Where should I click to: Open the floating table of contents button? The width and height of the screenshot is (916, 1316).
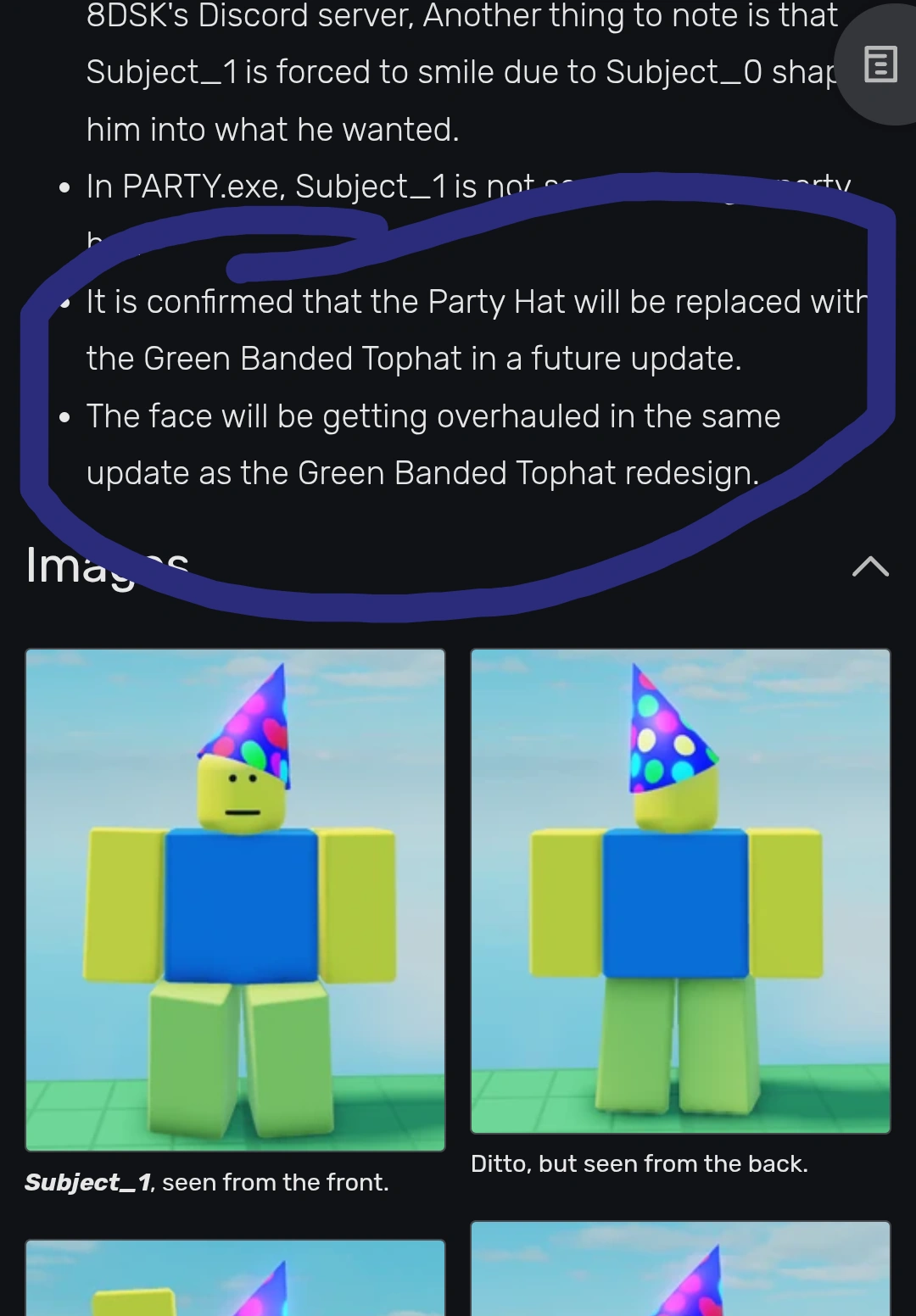pos(880,64)
